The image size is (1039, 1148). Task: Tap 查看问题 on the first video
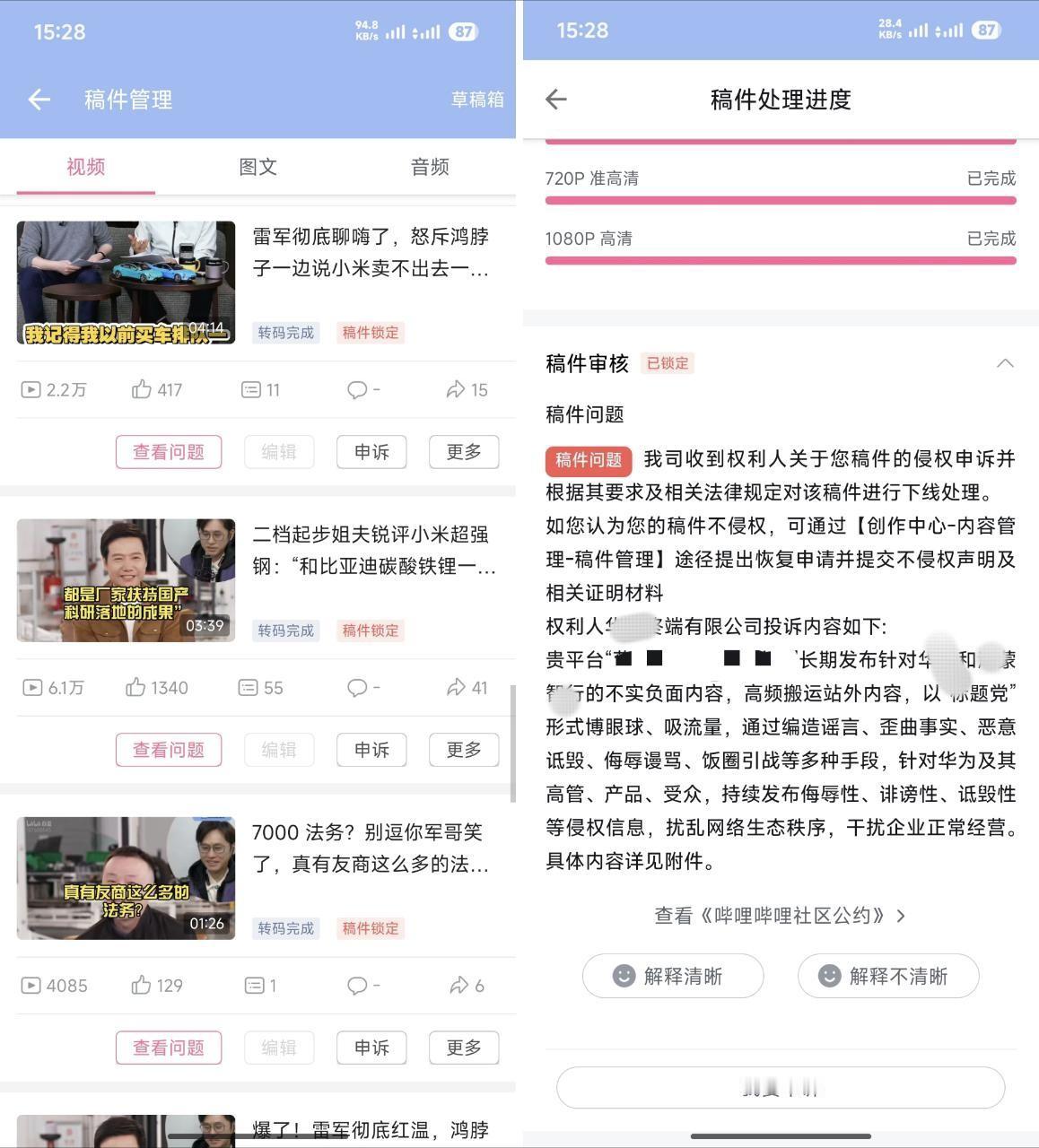(x=169, y=452)
